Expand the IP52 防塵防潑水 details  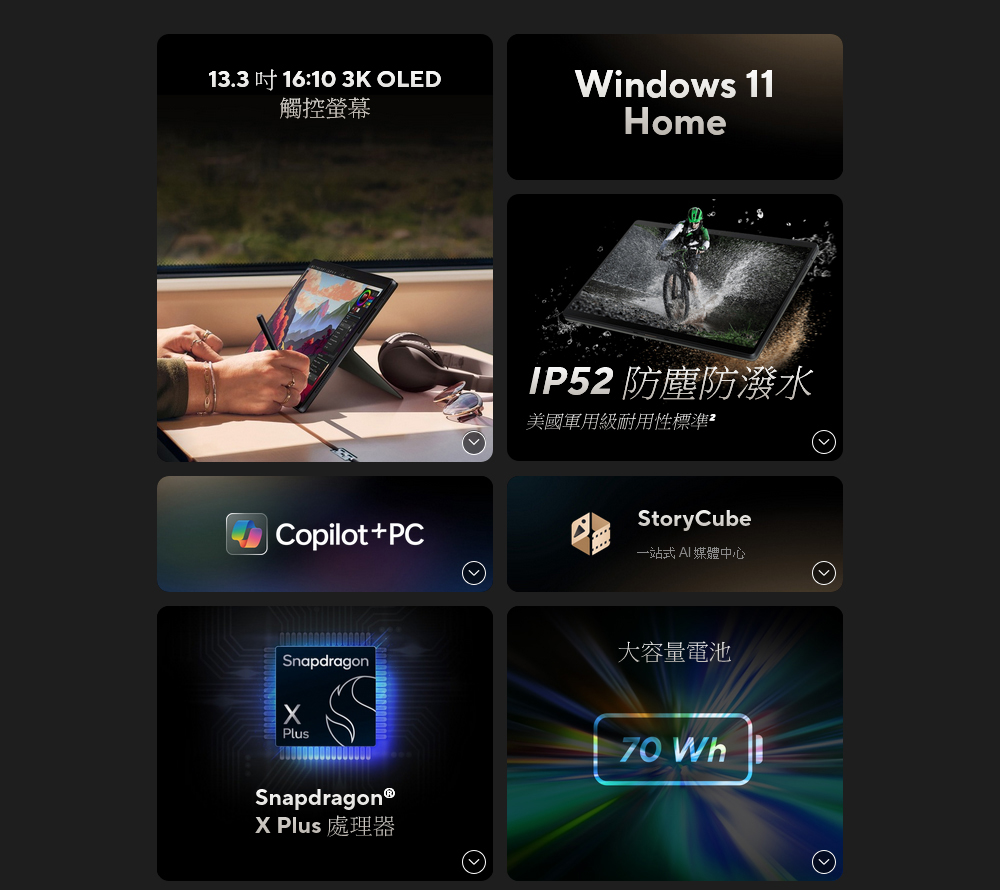[x=823, y=442]
